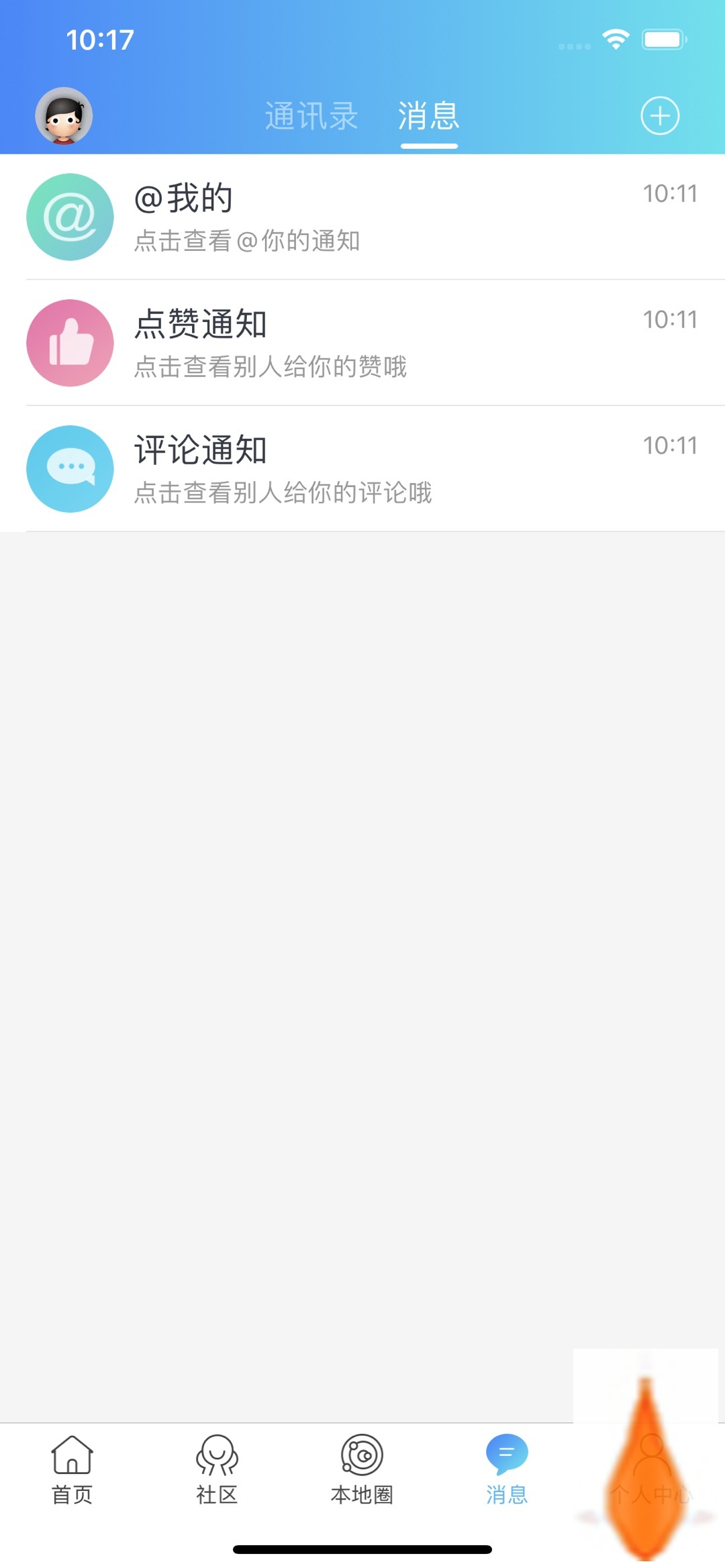Select the 消息 top tab
Image resolution: width=725 pixels, height=1568 pixels.
(429, 116)
